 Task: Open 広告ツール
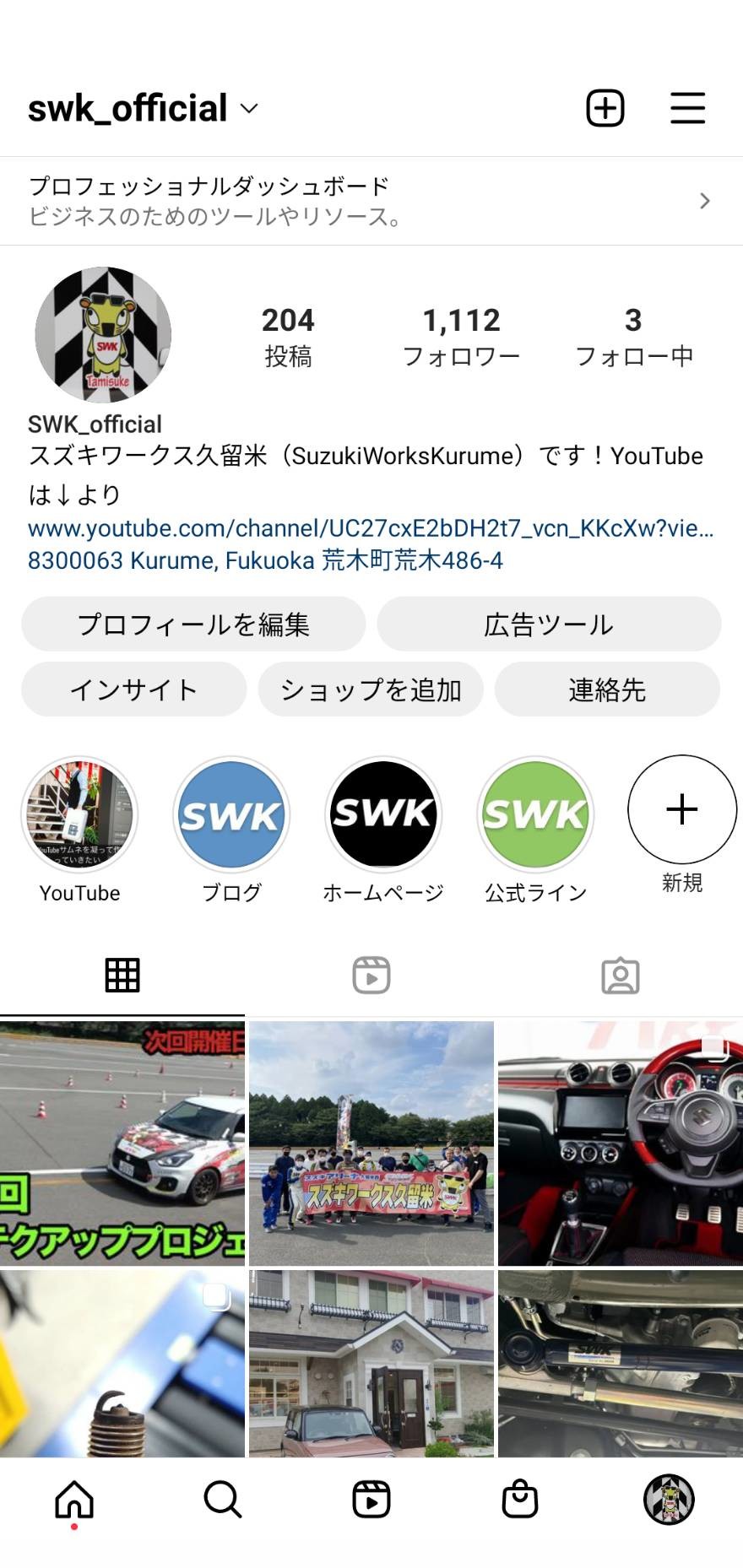pyautogui.click(x=549, y=624)
